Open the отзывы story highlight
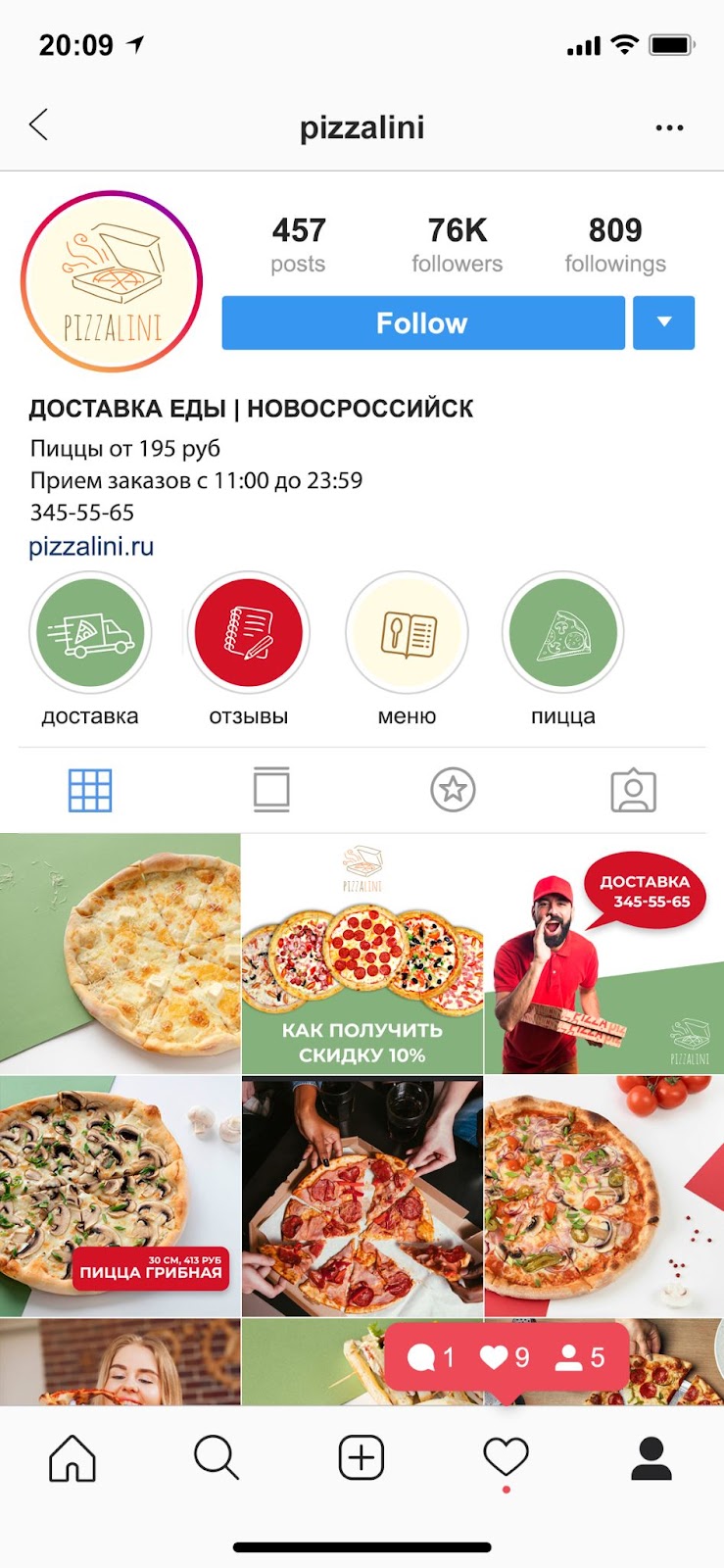This screenshot has width=724, height=1568. point(248,633)
